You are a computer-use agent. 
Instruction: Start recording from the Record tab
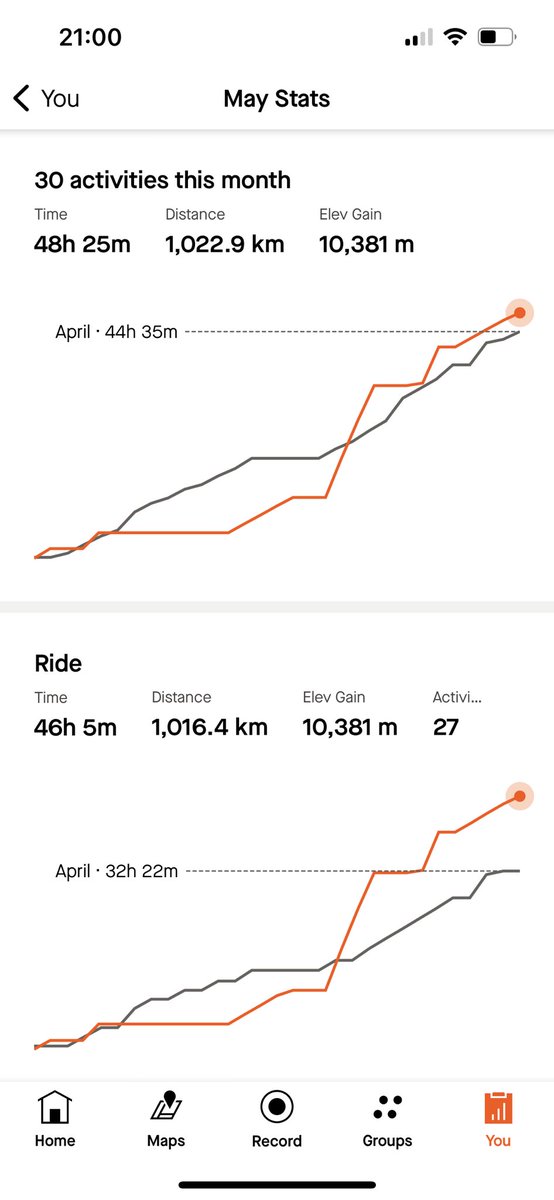point(276,1119)
